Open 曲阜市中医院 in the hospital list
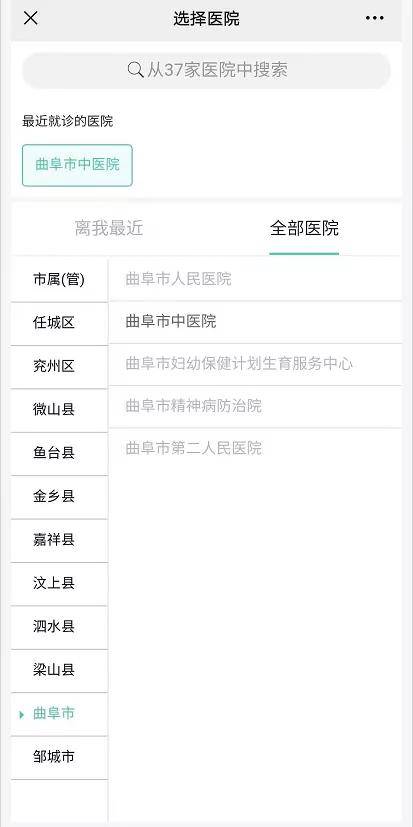The height and width of the screenshot is (827, 413). (255, 322)
